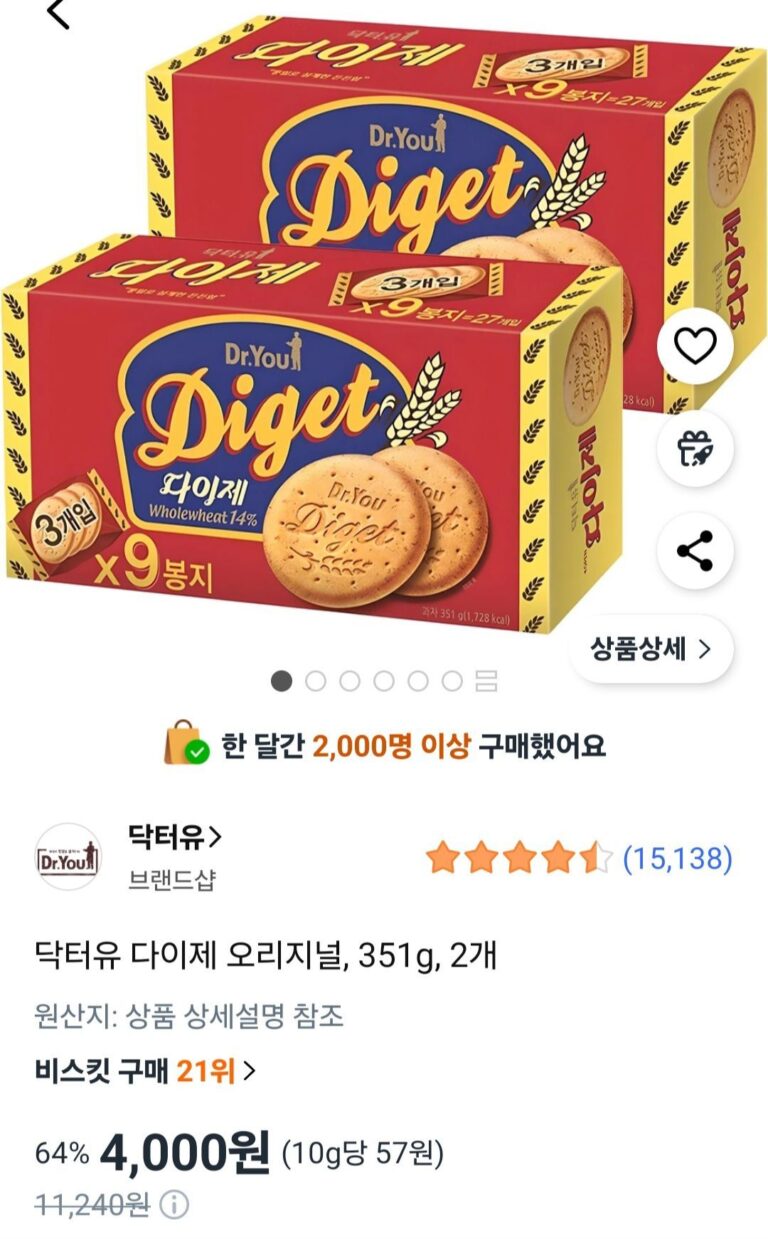This screenshot has width=768, height=1239.
Task: Open the gift icon button
Action: click(695, 449)
